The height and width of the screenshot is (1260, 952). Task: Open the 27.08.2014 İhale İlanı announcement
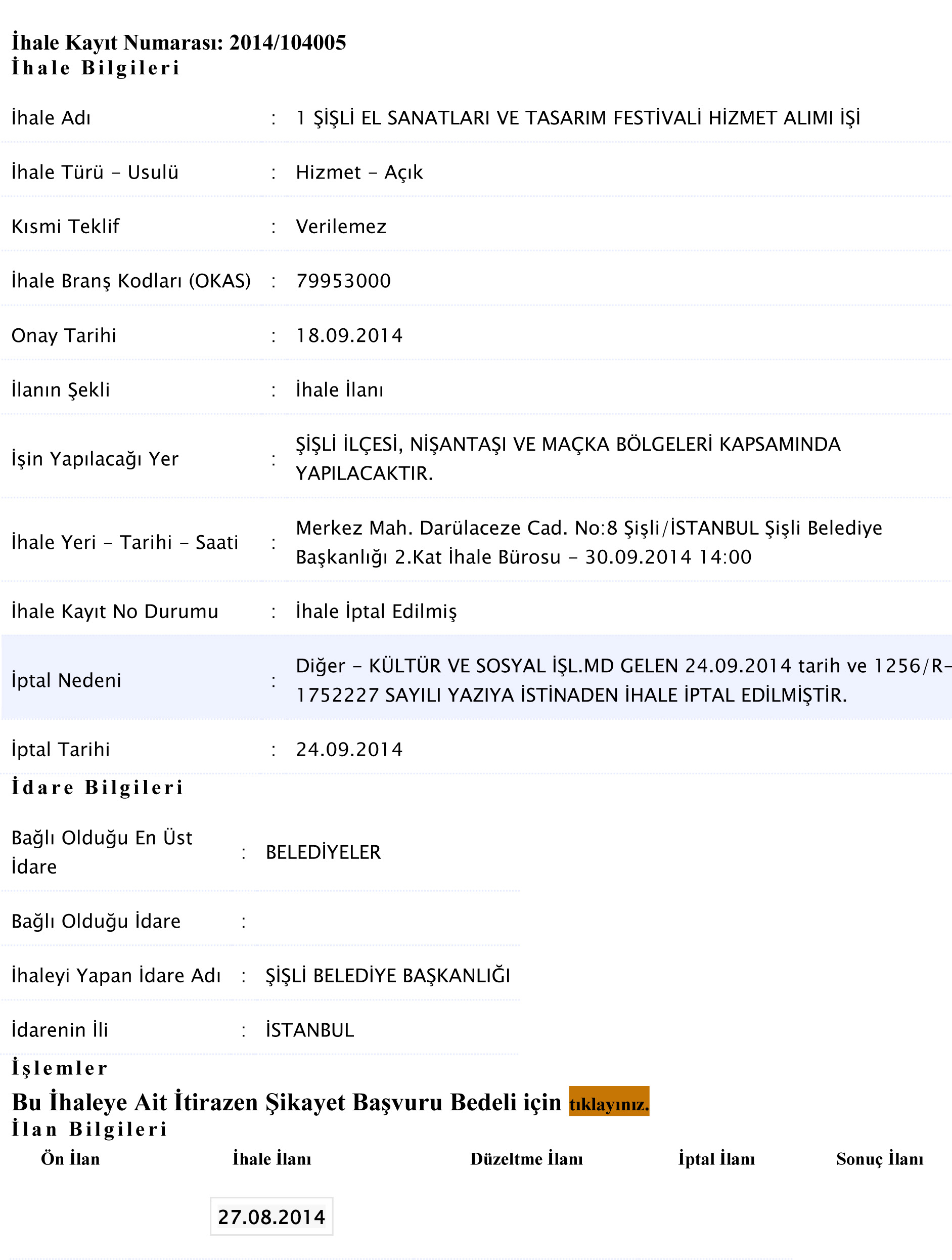tap(271, 1216)
